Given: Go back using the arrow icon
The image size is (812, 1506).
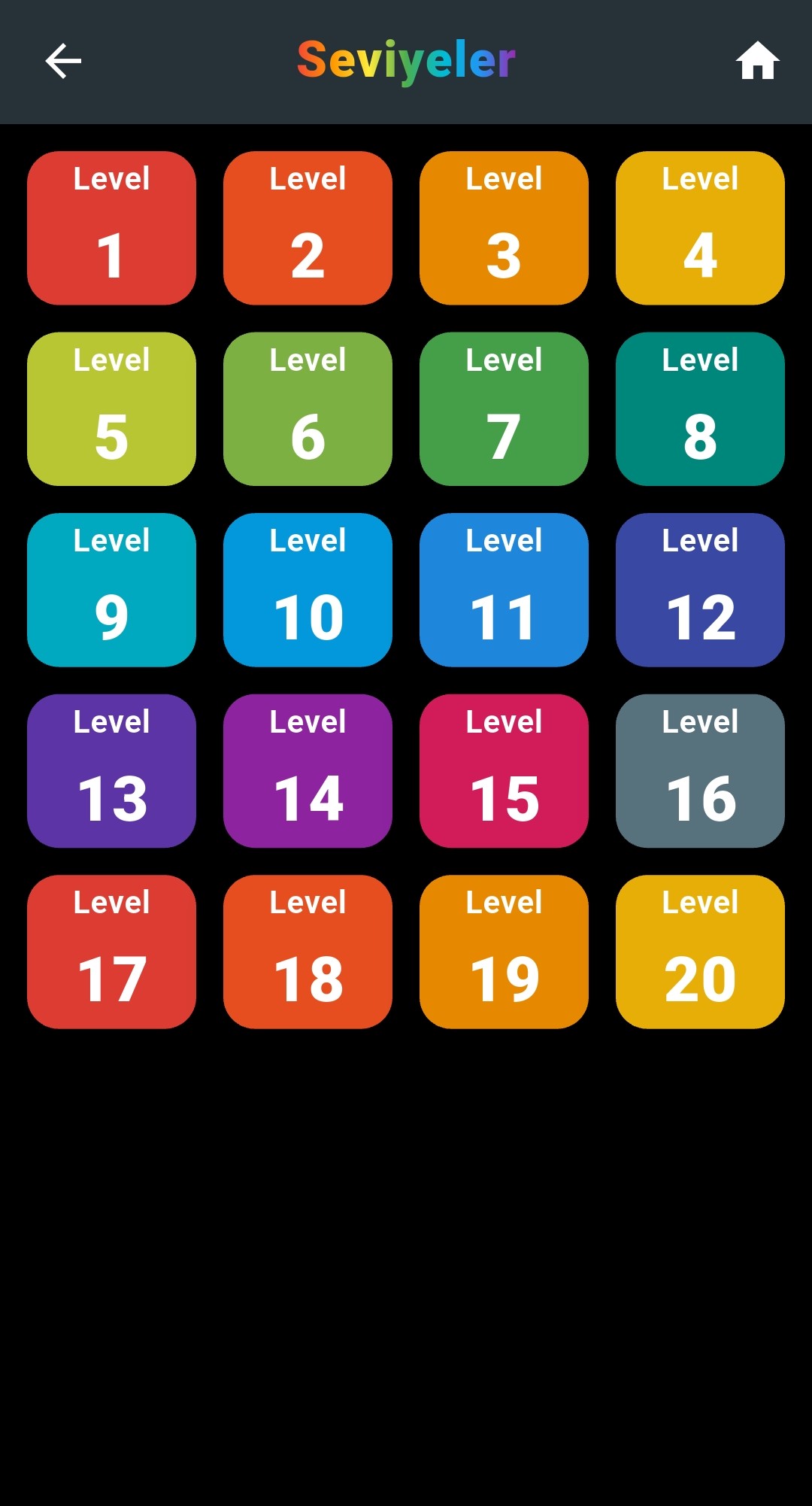Looking at the screenshot, I should 63,61.
